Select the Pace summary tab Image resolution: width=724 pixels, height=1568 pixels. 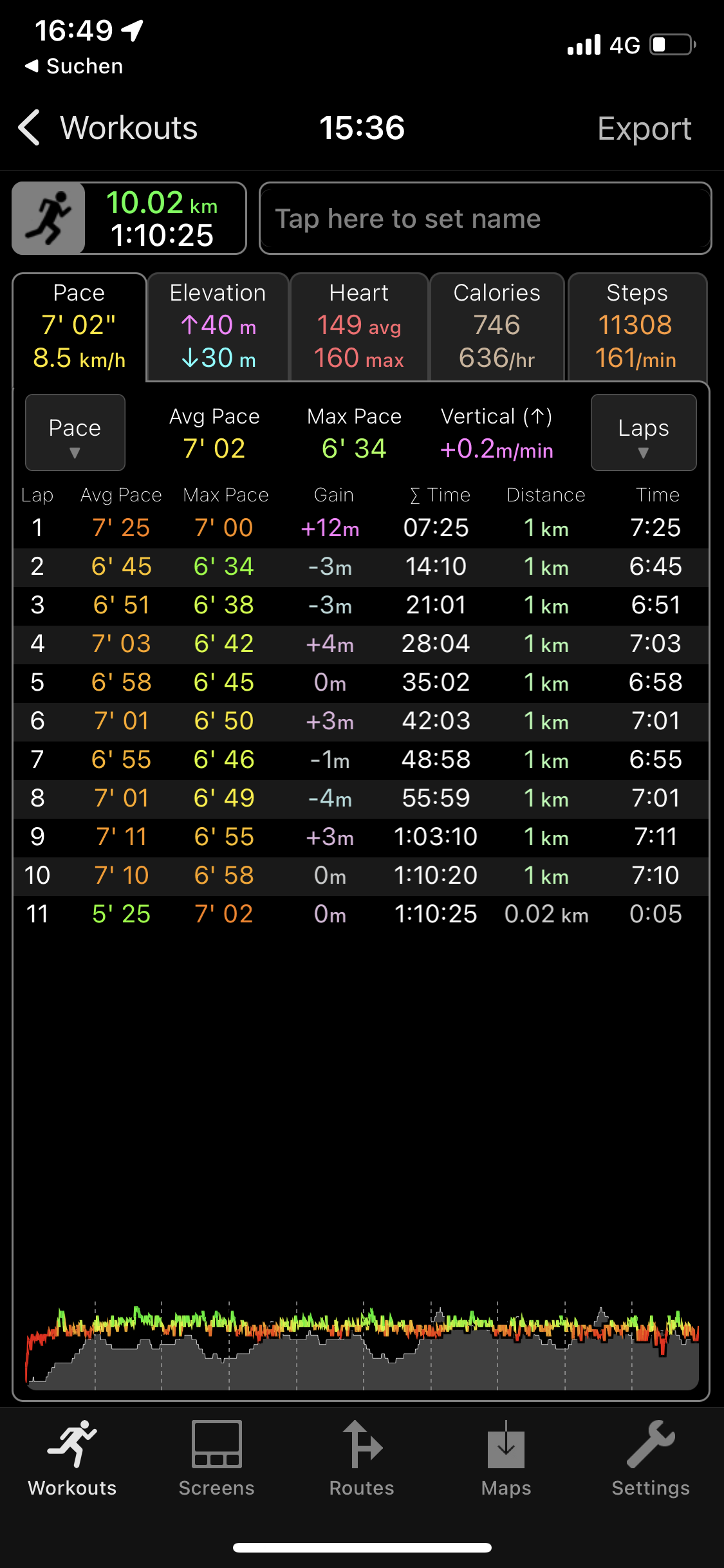click(x=79, y=326)
